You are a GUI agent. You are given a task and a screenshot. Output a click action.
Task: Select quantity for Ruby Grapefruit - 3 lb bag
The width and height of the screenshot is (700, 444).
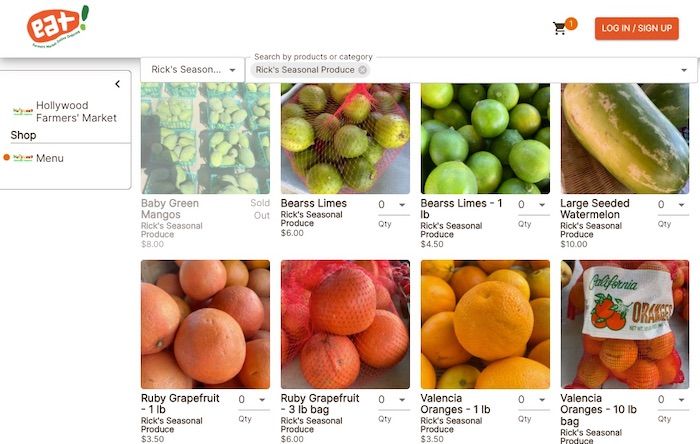392,400
